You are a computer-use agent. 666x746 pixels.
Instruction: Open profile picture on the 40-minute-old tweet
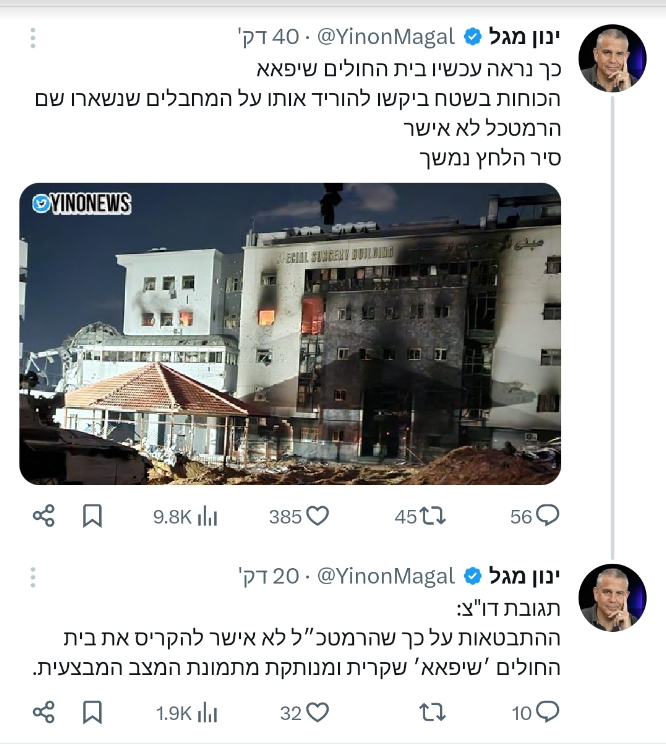[x=612, y=58]
